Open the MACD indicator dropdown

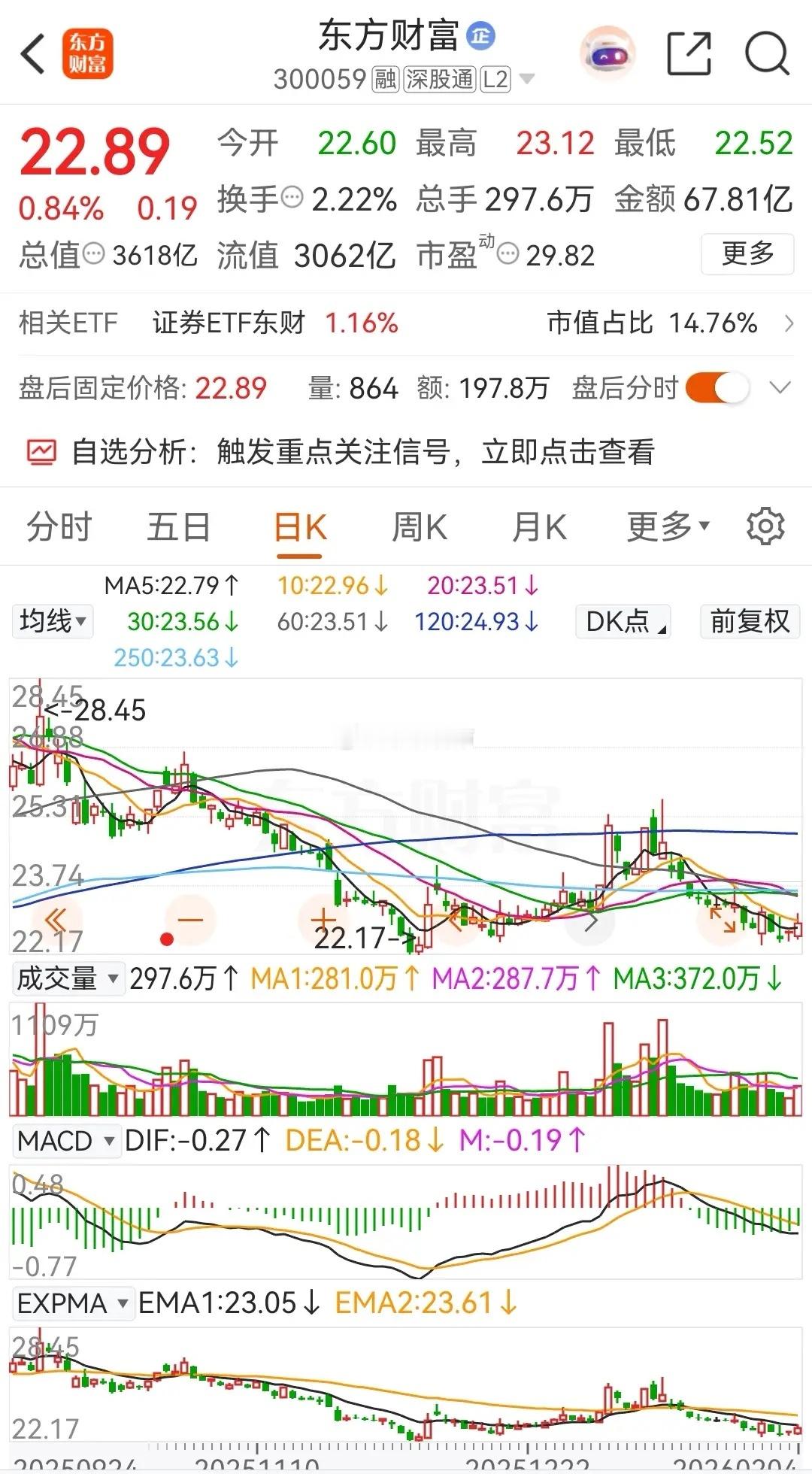67,1141
